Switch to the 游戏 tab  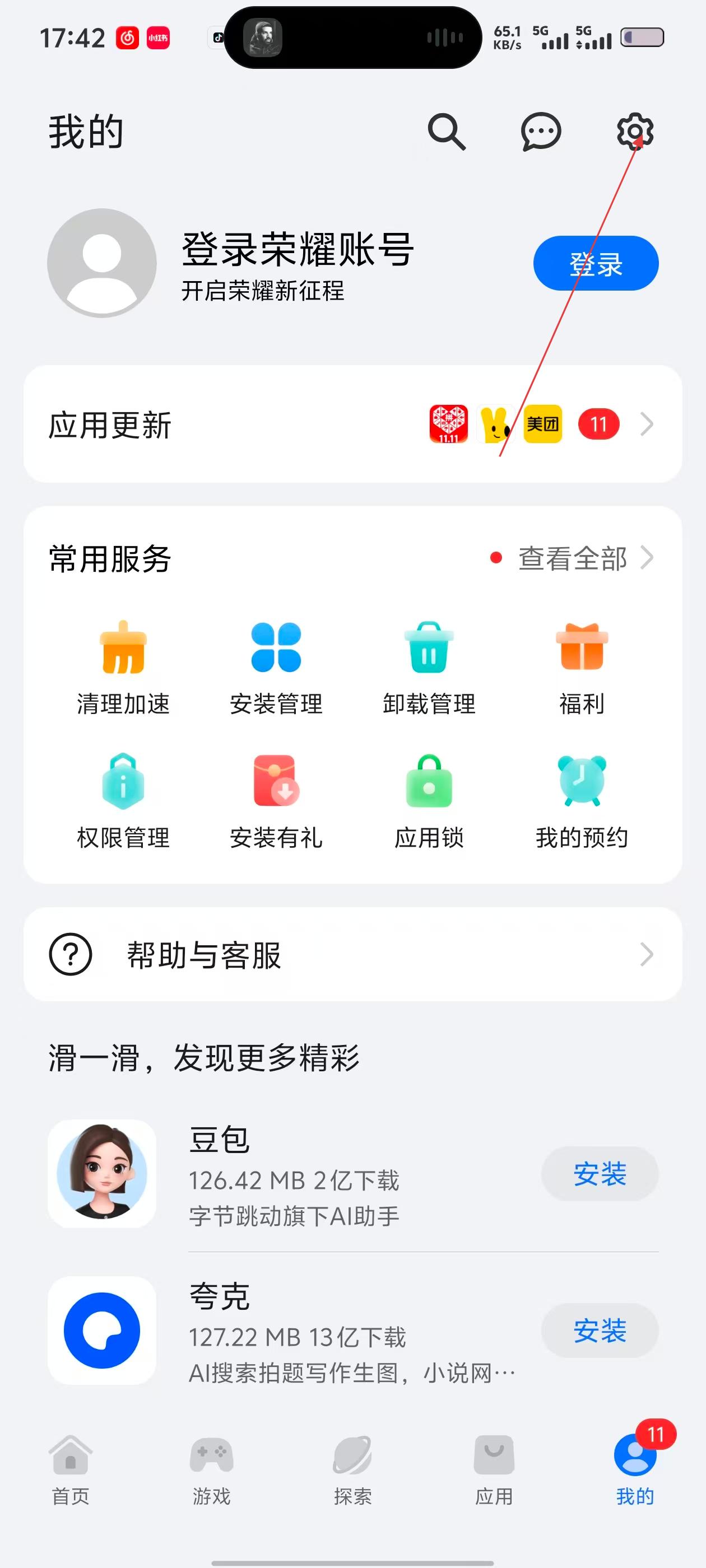coord(211,1469)
